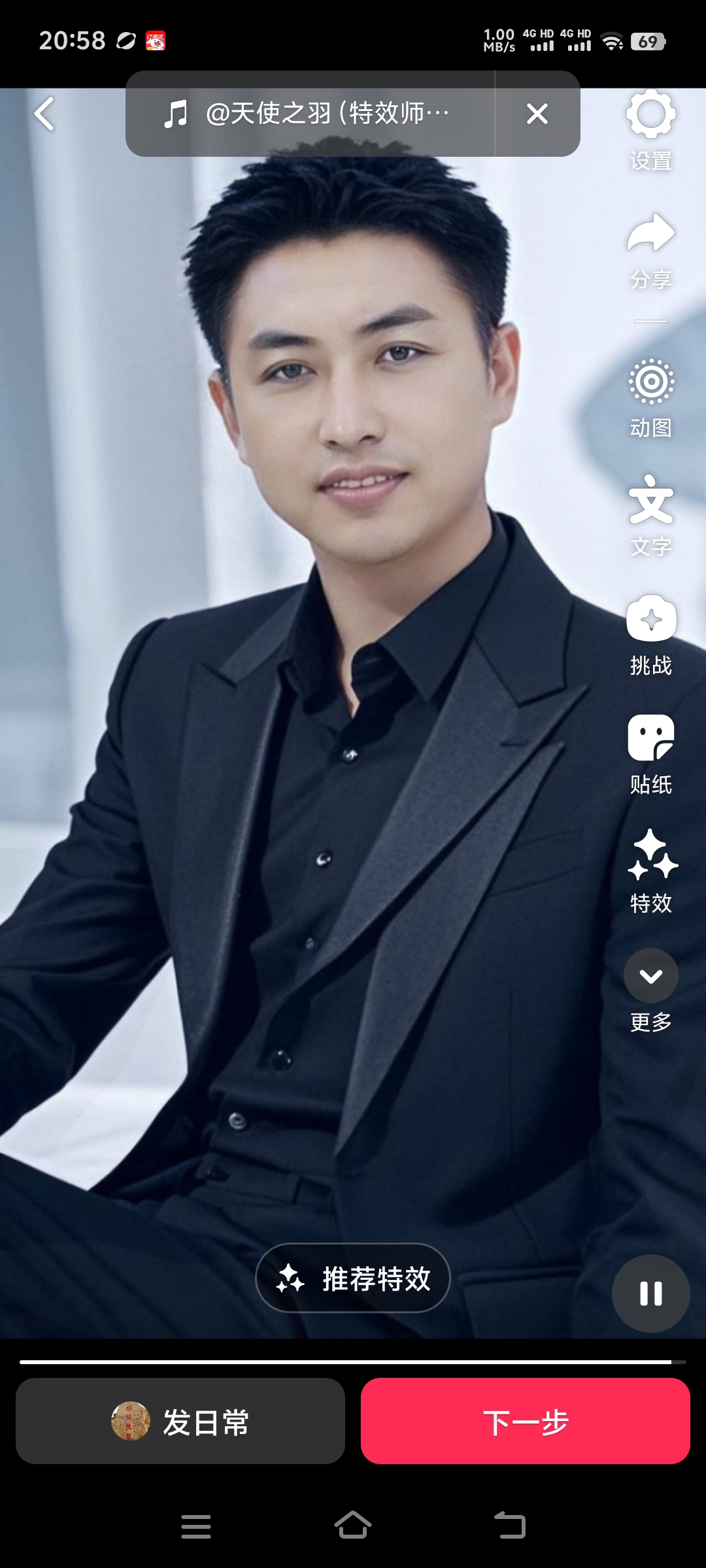Screen dimensions: 706x1568
Task: Open 设置 settings
Action: 650,127
